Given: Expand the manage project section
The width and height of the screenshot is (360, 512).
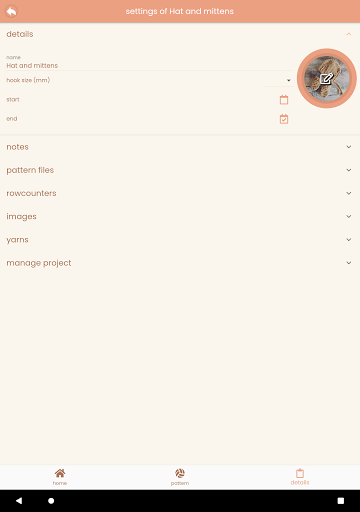Looking at the screenshot, I should point(180,263).
